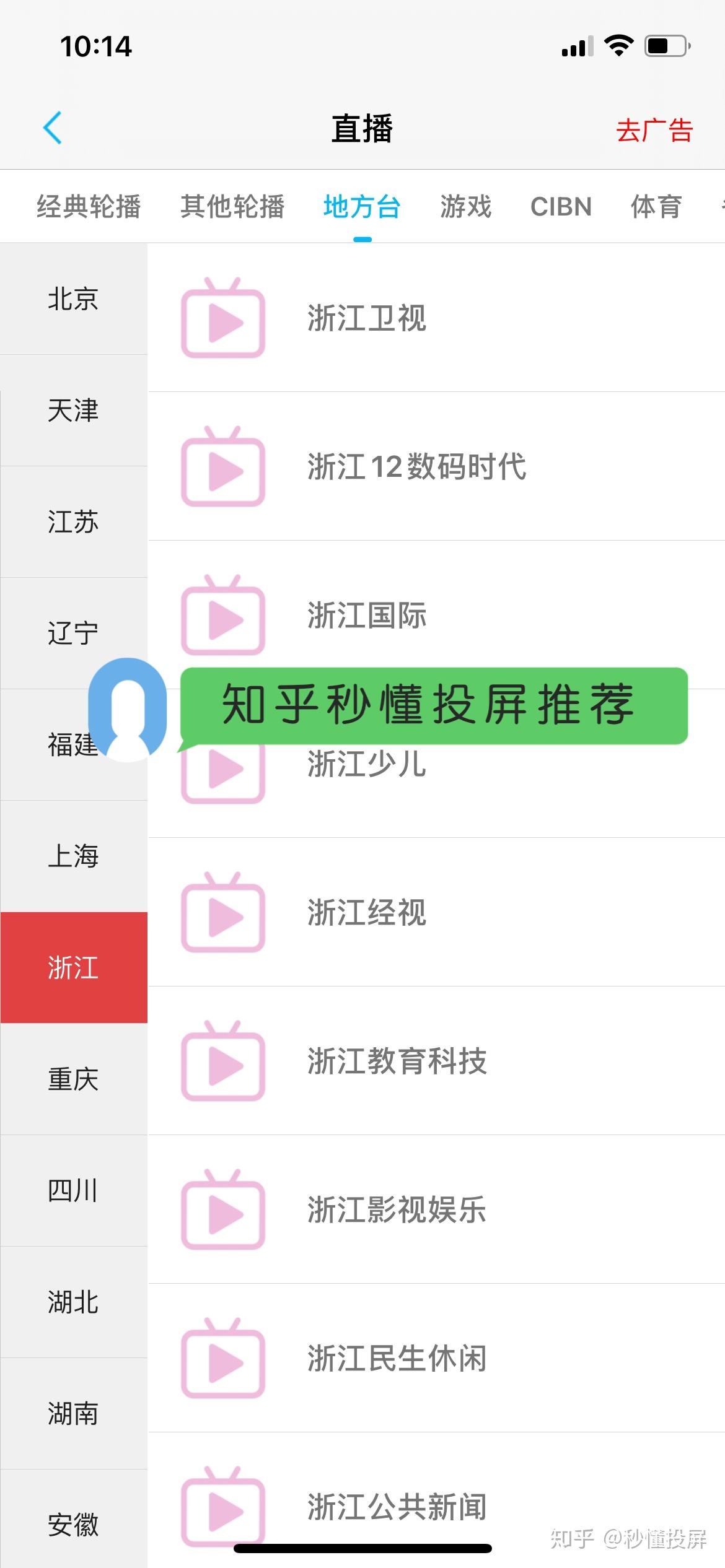Open the 游戏 tab
Screen dimensions: 725x1568
click(465, 206)
